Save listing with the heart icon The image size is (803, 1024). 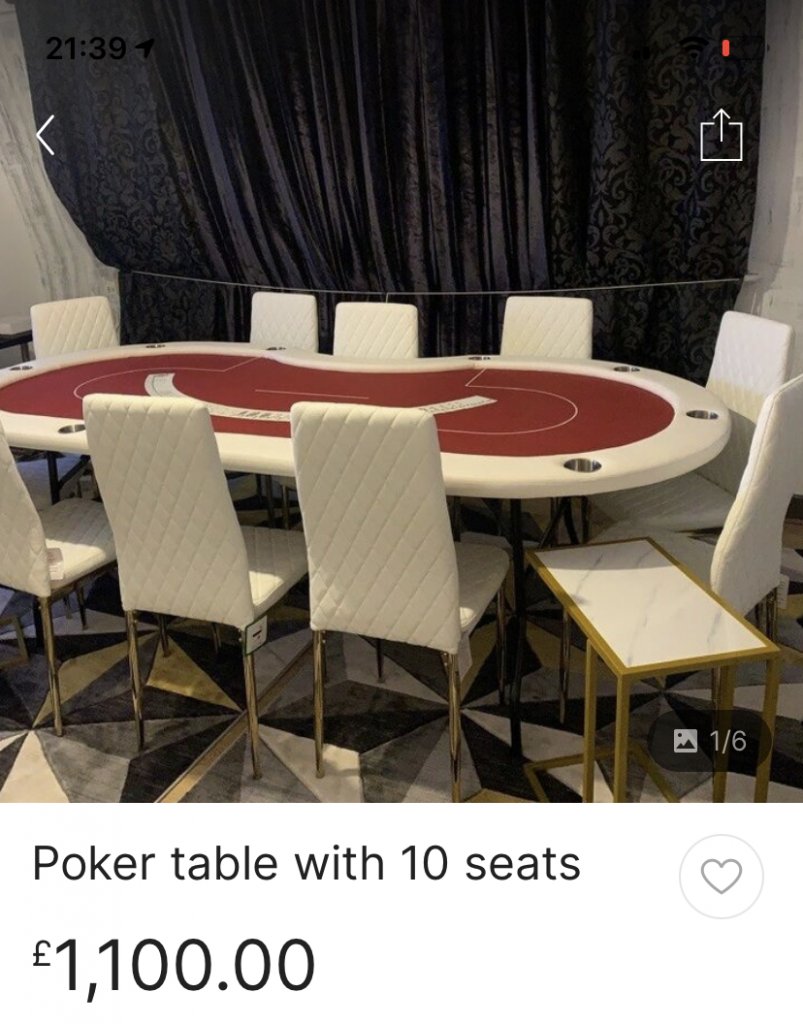pos(721,877)
